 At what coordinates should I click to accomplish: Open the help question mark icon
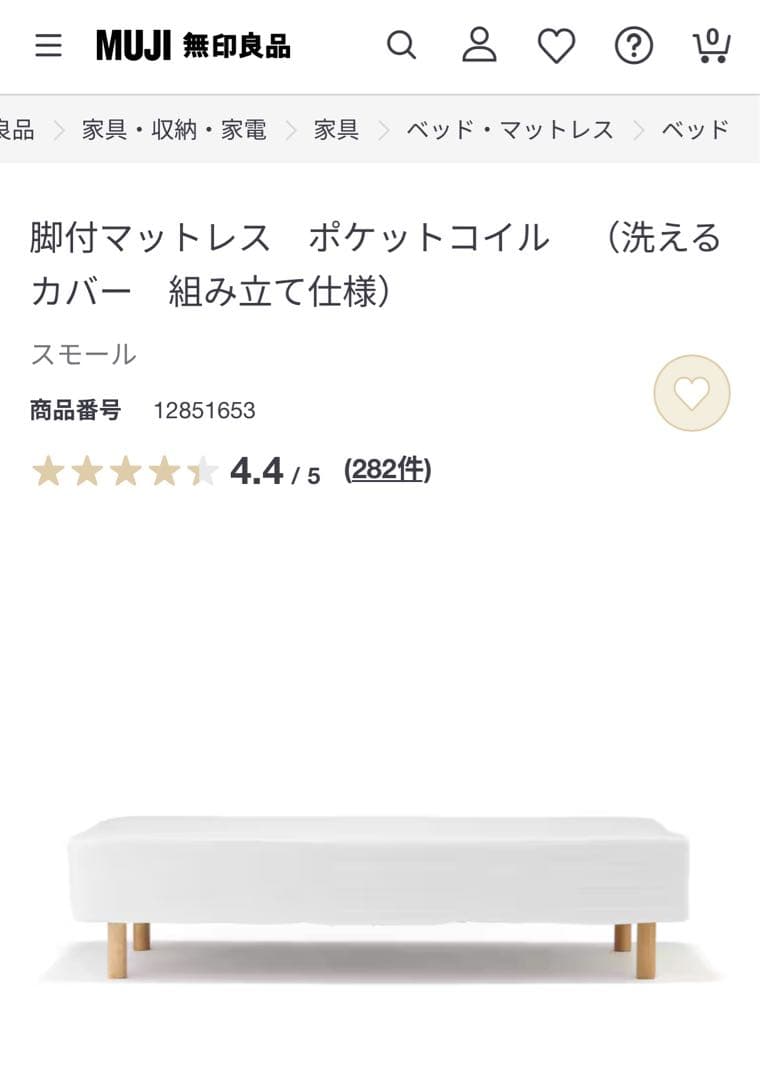pyautogui.click(x=634, y=45)
